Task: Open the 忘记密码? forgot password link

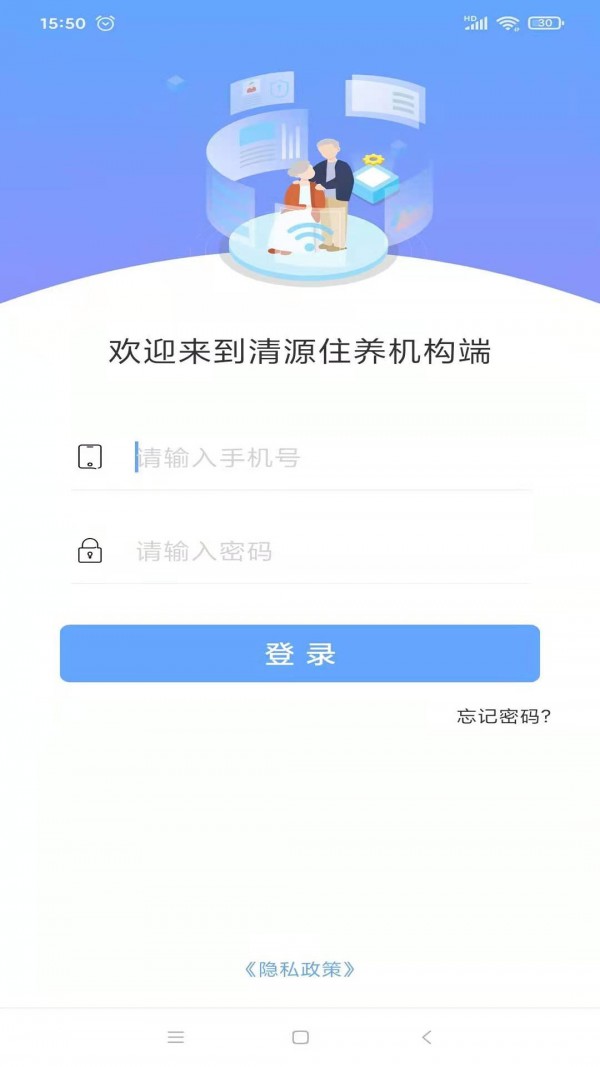Action: click(504, 717)
